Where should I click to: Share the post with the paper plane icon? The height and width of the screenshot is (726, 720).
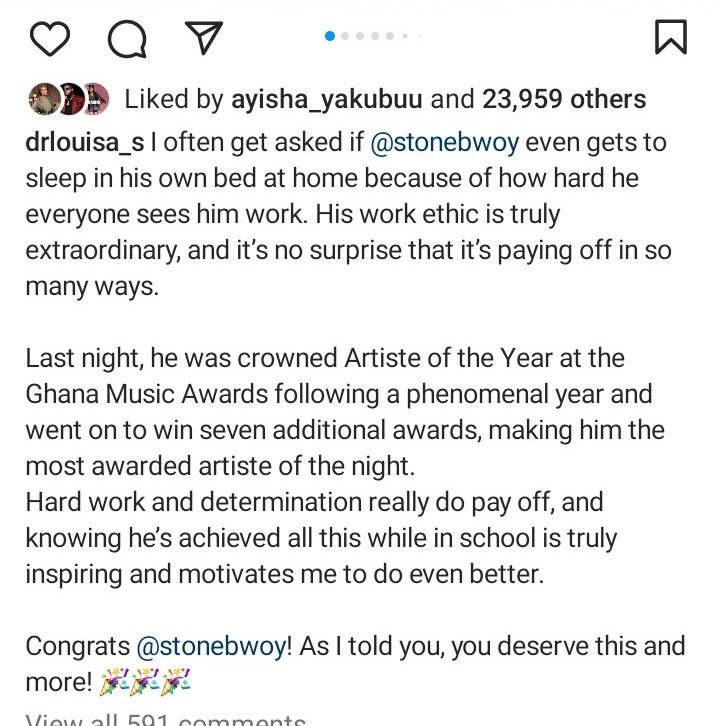click(205, 36)
